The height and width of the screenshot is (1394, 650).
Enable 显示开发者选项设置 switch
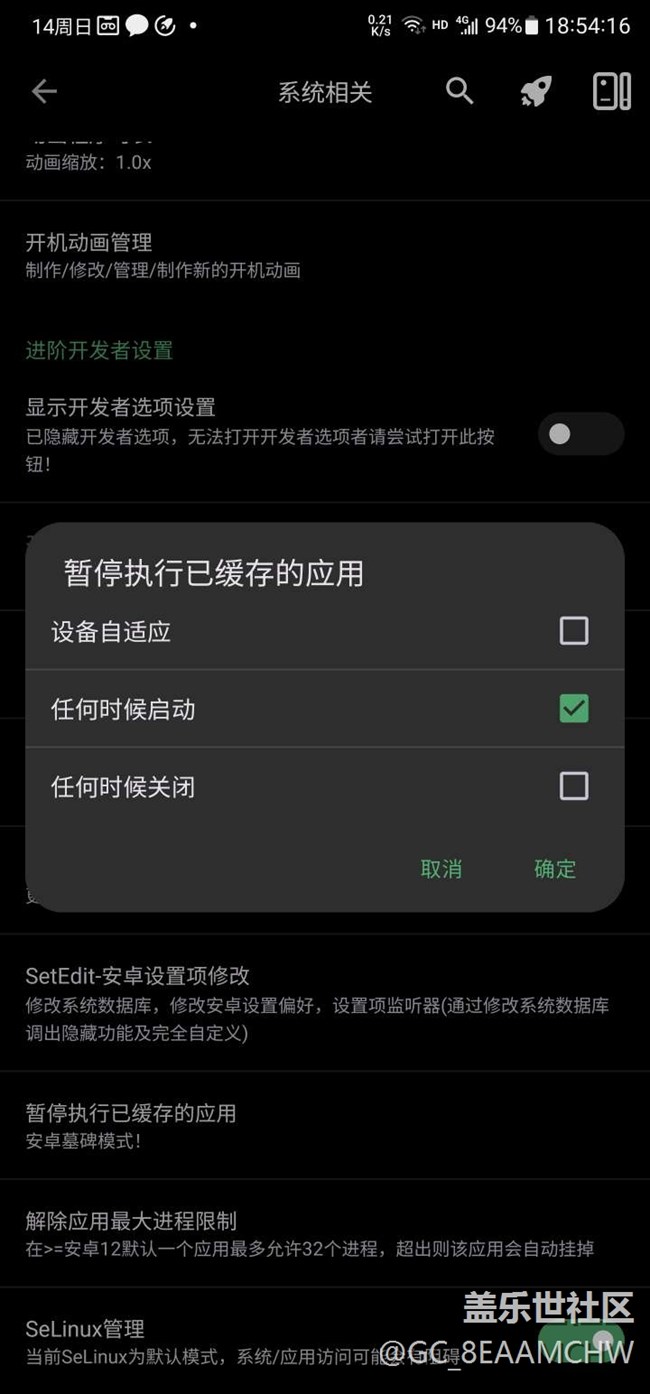coord(580,434)
